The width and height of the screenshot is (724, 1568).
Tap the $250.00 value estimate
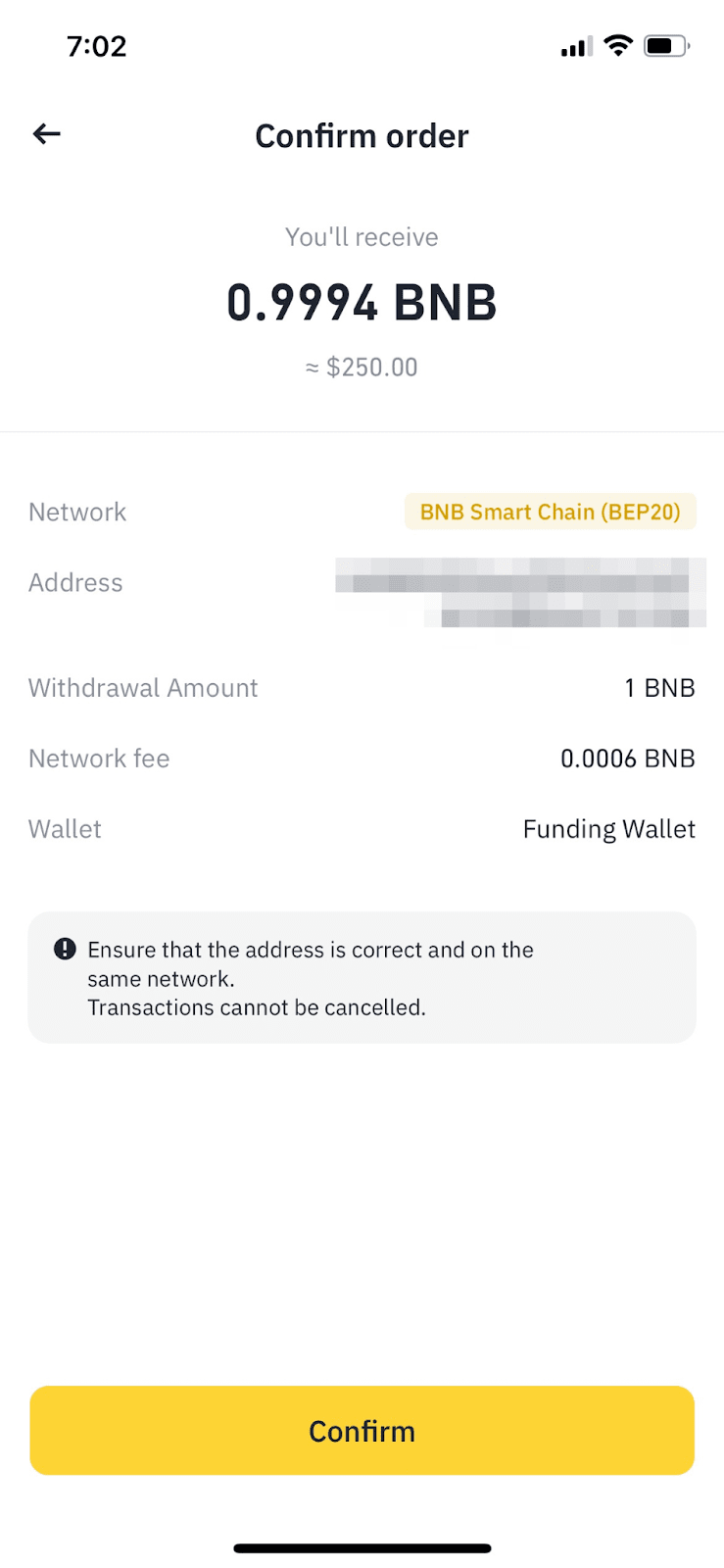click(362, 367)
